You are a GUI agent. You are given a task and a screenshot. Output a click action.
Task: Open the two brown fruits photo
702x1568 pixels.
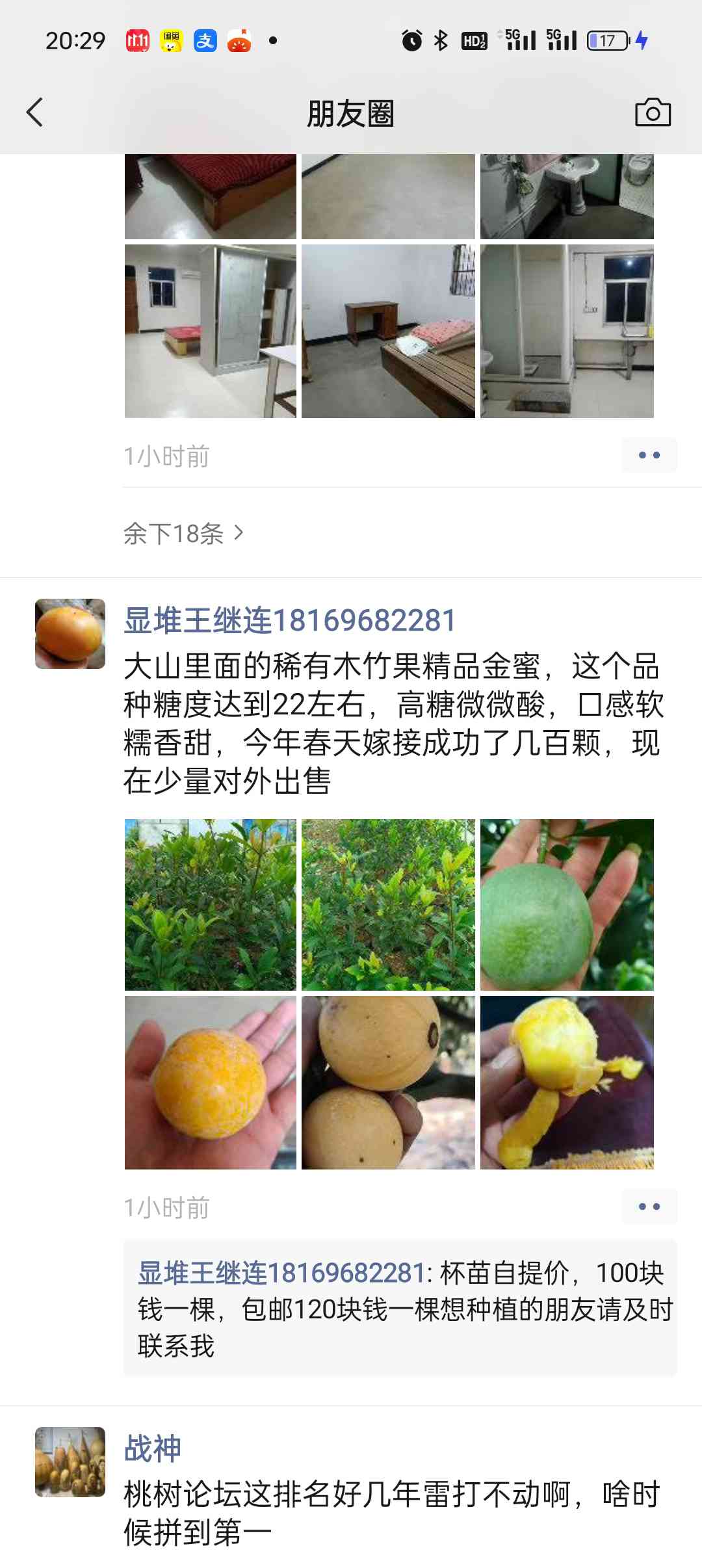388,1082
